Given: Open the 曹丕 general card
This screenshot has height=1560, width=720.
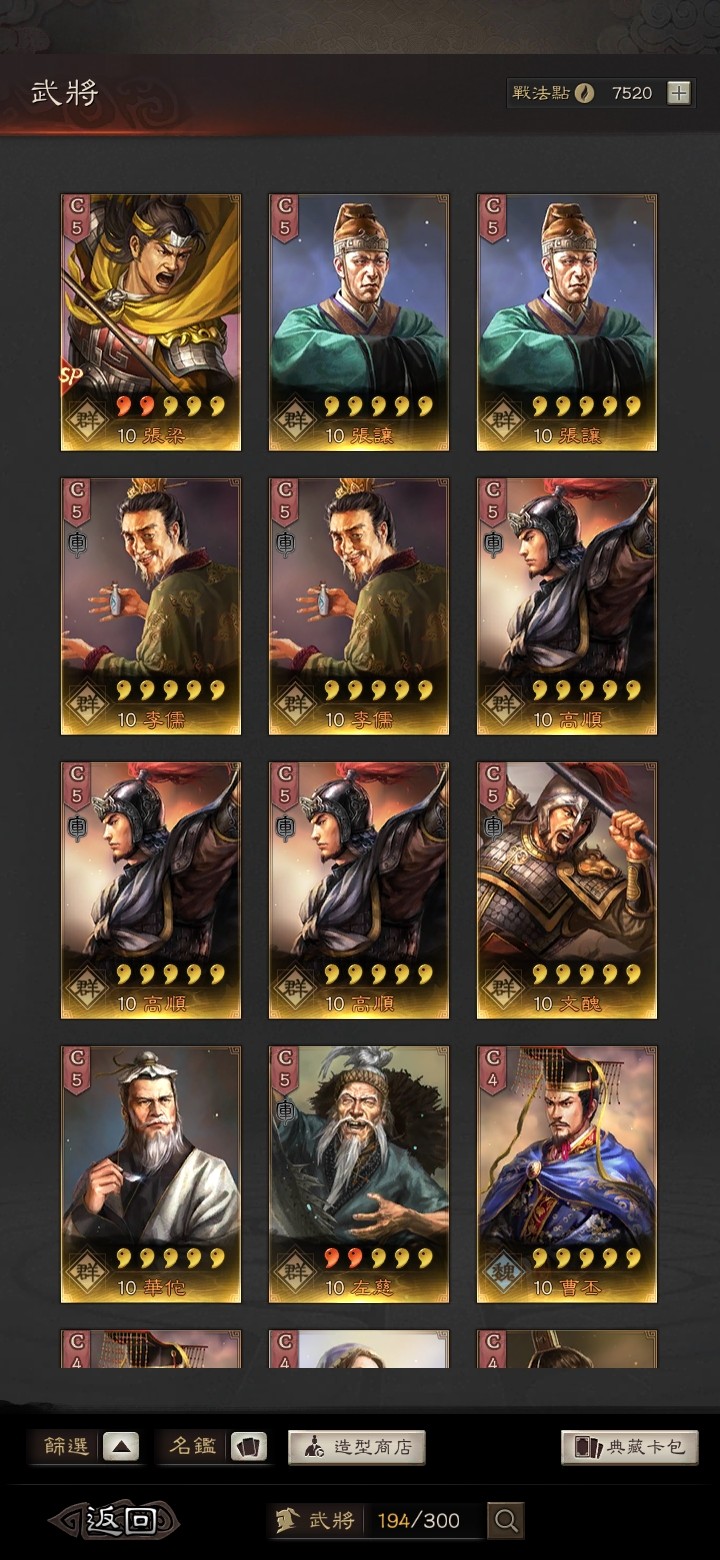Looking at the screenshot, I should 566,1174.
